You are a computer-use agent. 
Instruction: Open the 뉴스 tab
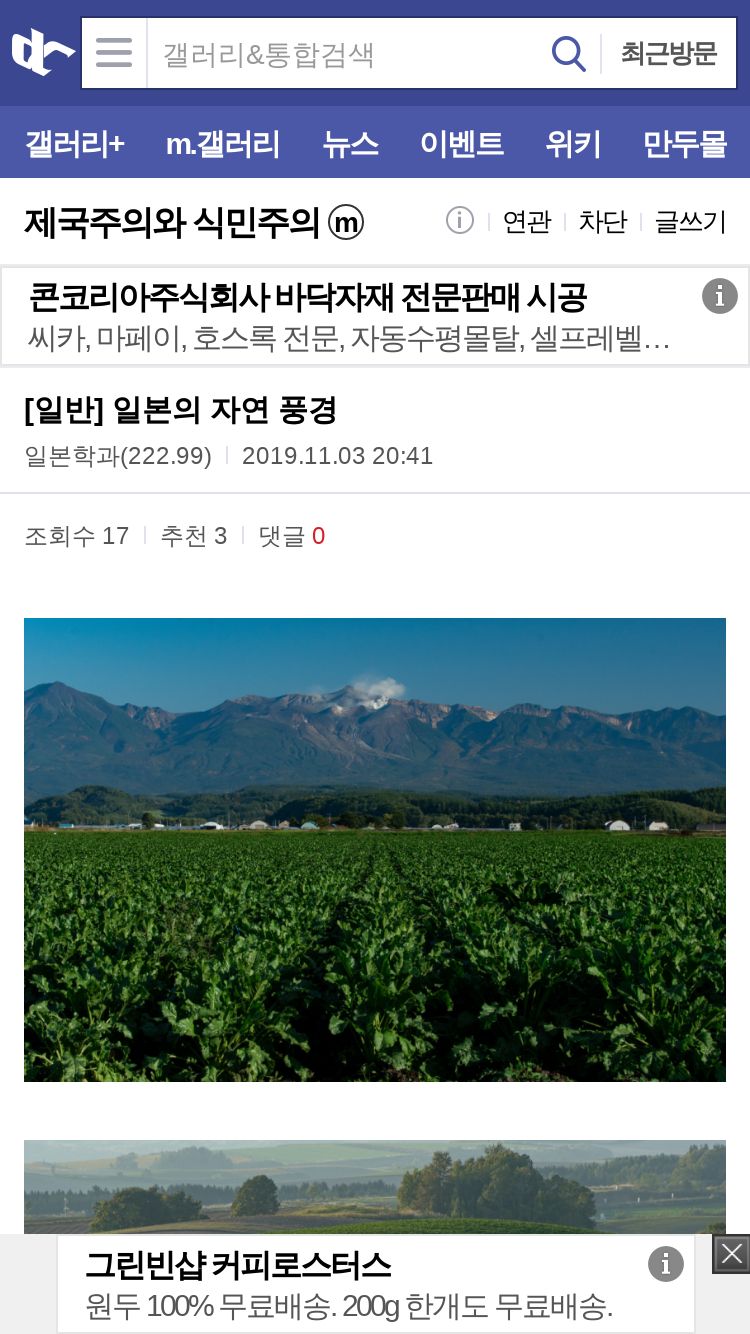pos(351,143)
